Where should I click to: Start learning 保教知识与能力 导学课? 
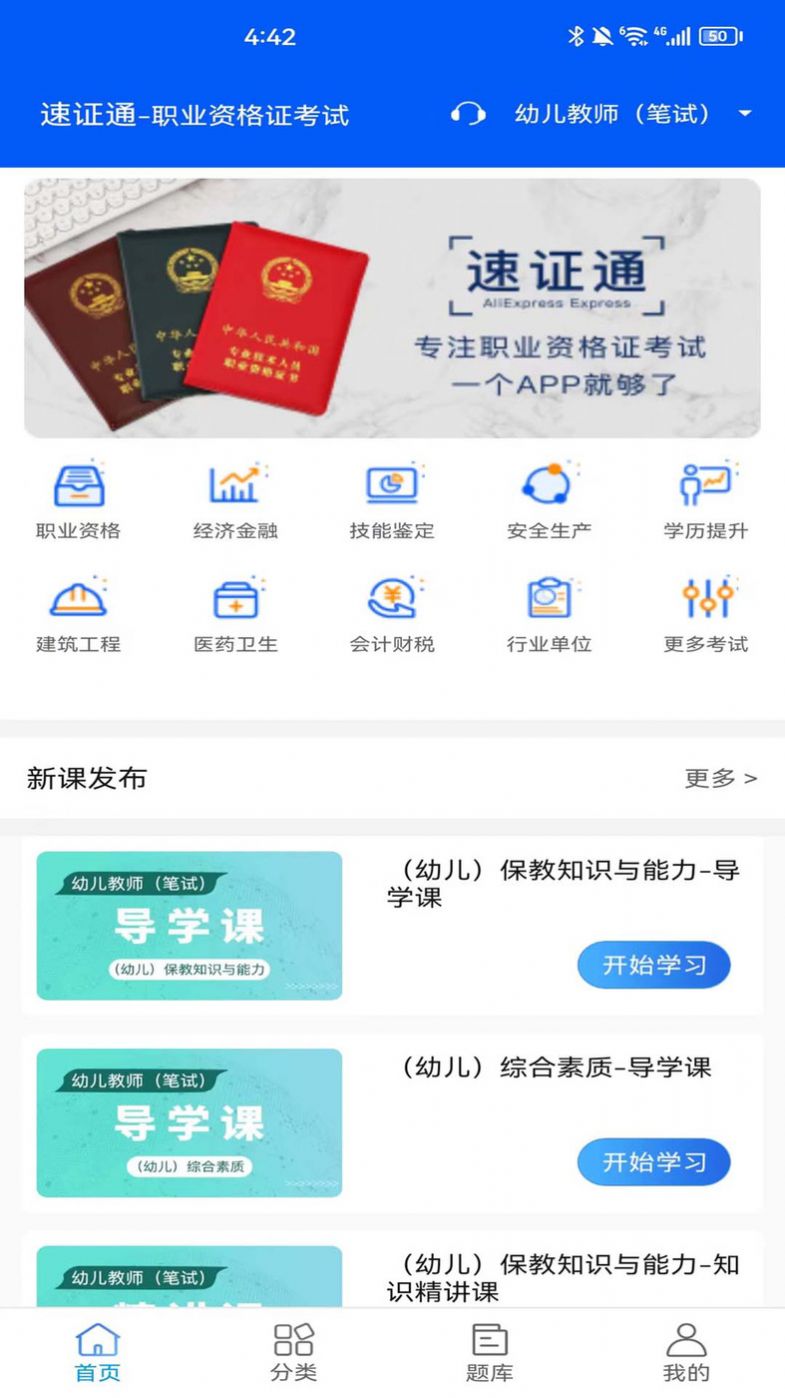click(x=653, y=965)
